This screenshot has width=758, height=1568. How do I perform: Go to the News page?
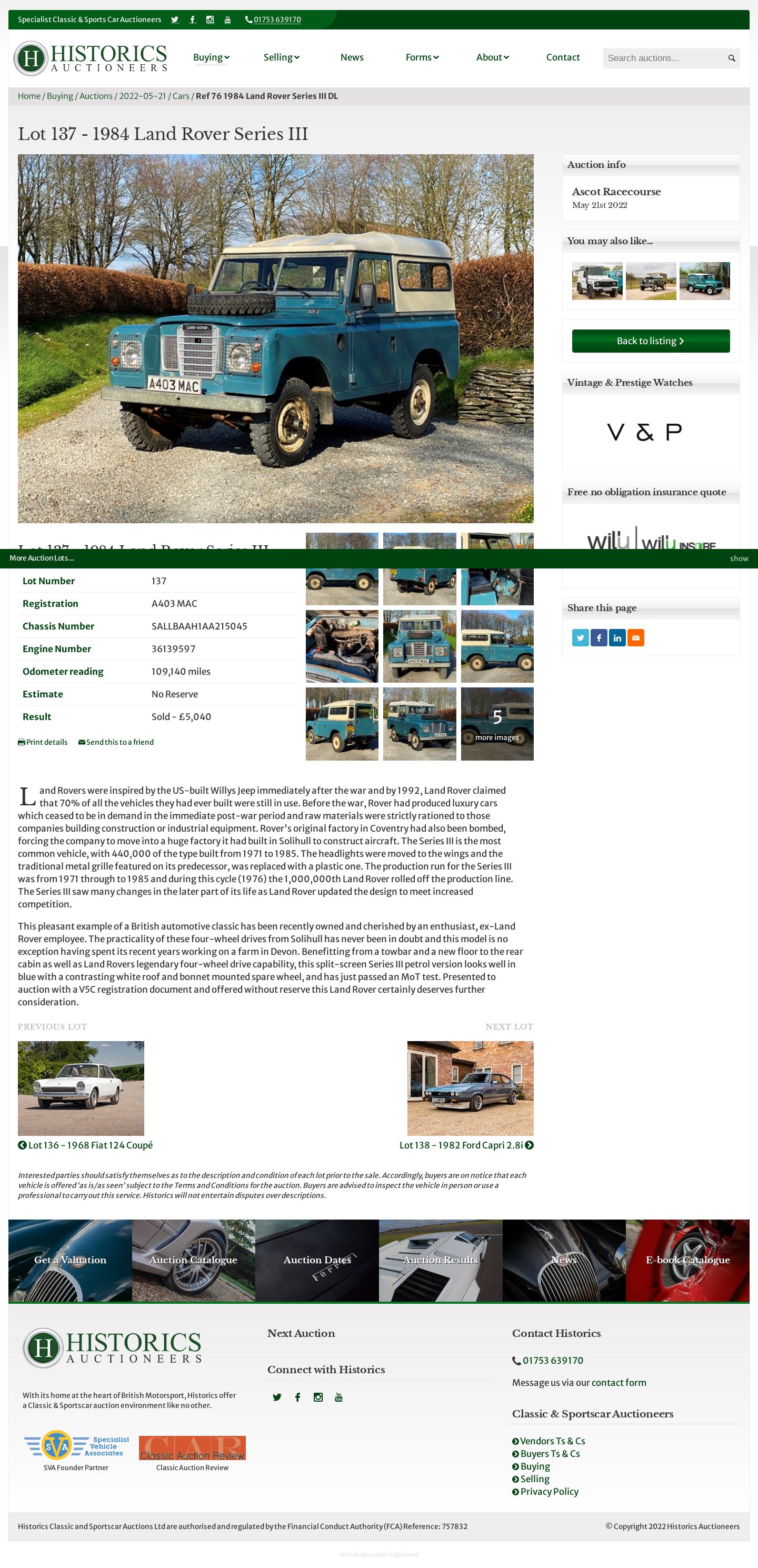point(352,57)
